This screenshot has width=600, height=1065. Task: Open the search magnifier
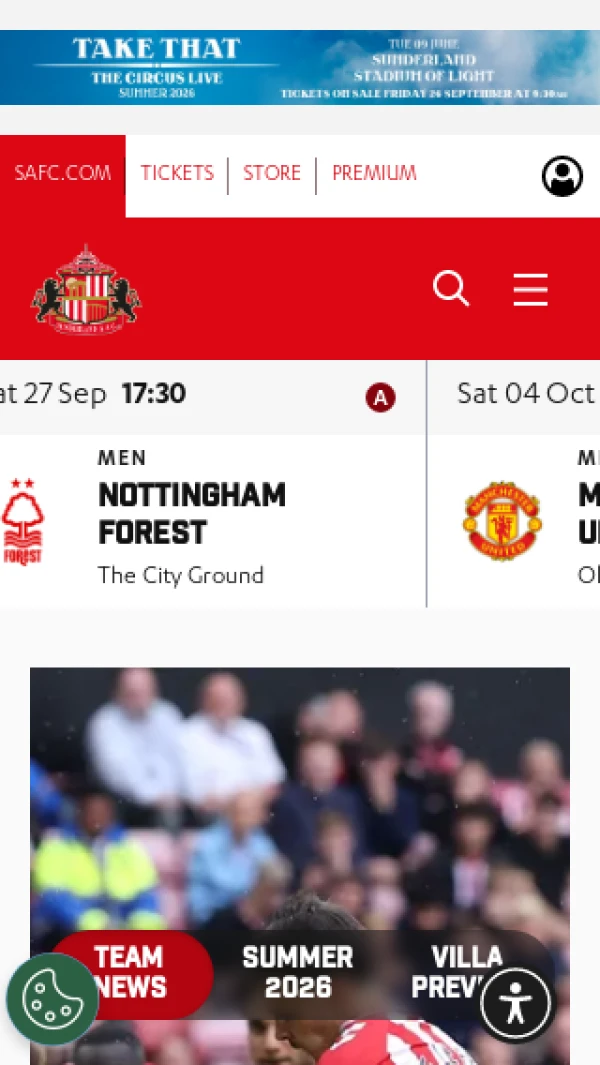coord(451,289)
